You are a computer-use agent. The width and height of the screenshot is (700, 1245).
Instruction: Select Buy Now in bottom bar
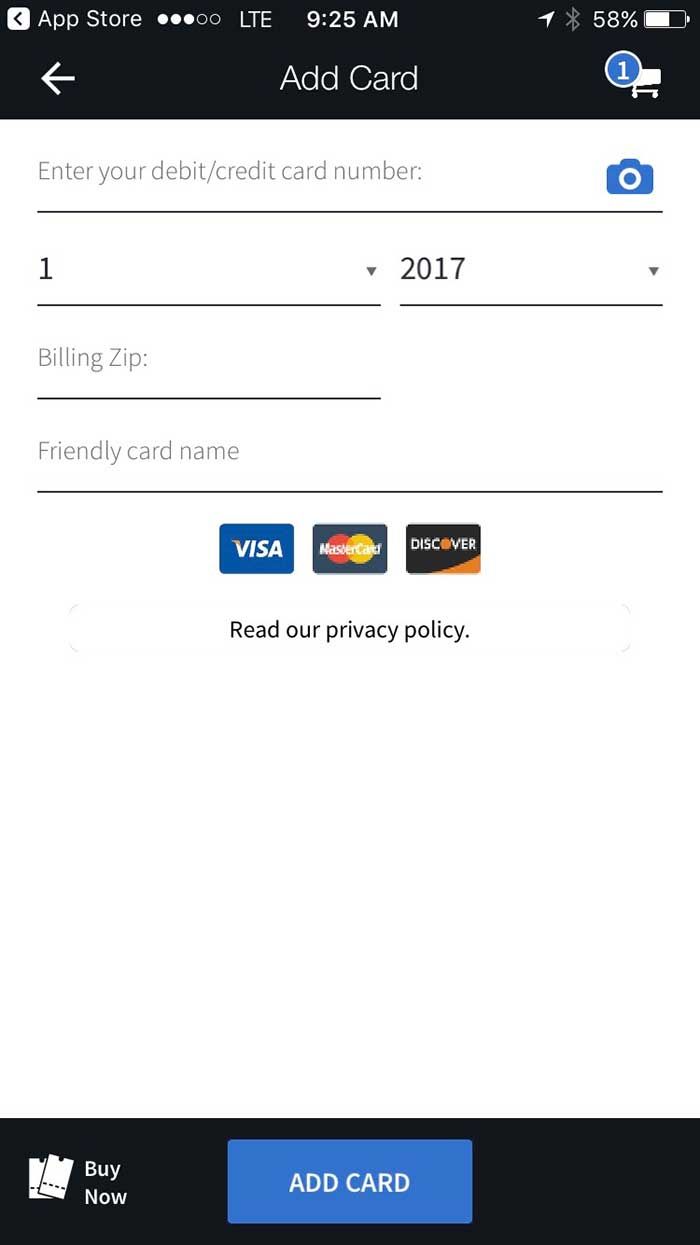(x=78, y=1182)
